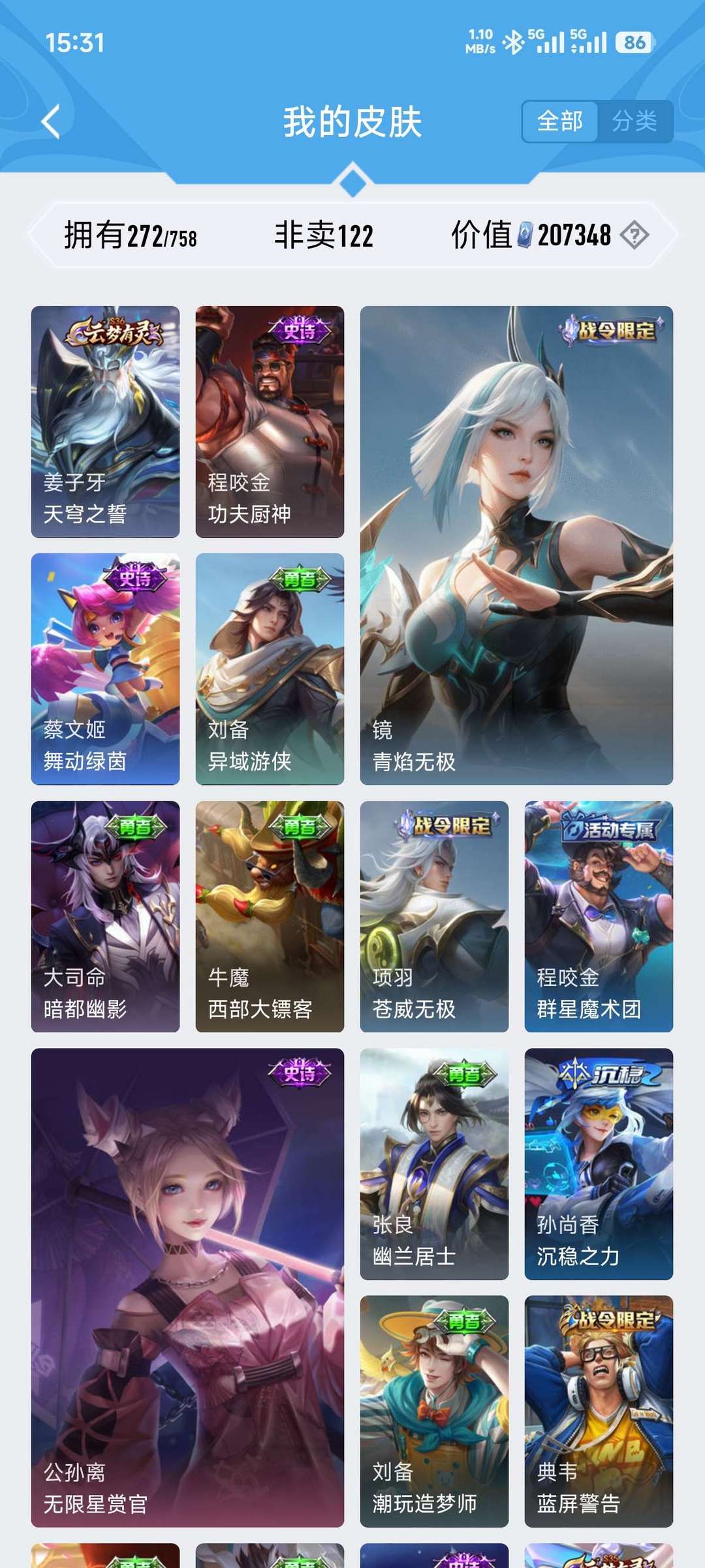The height and width of the screenshot is (1568, 705).
Task: View the 镜 青焰无极 skin
Action: pos(516,546)
